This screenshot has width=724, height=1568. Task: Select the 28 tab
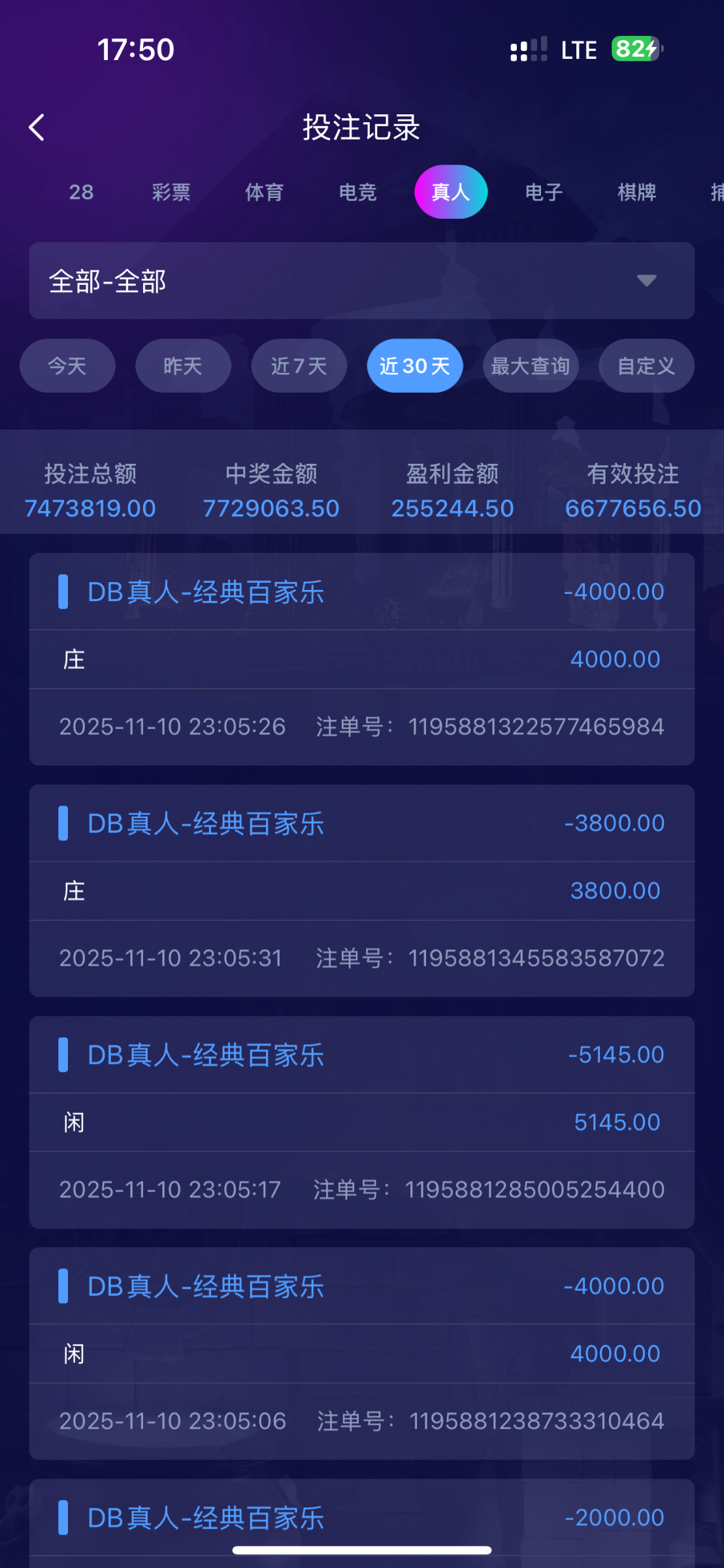[80, 191]
